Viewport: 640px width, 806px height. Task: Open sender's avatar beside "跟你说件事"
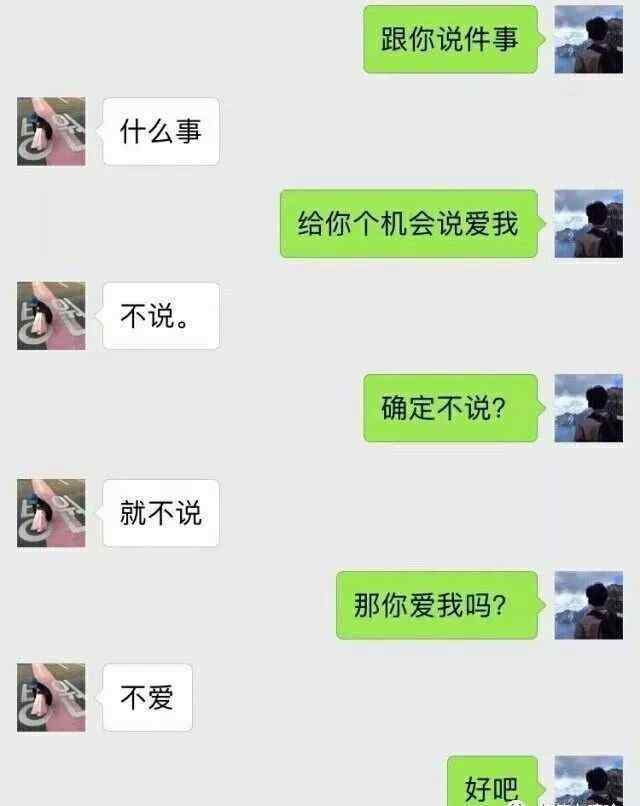[x=588, y=39]
